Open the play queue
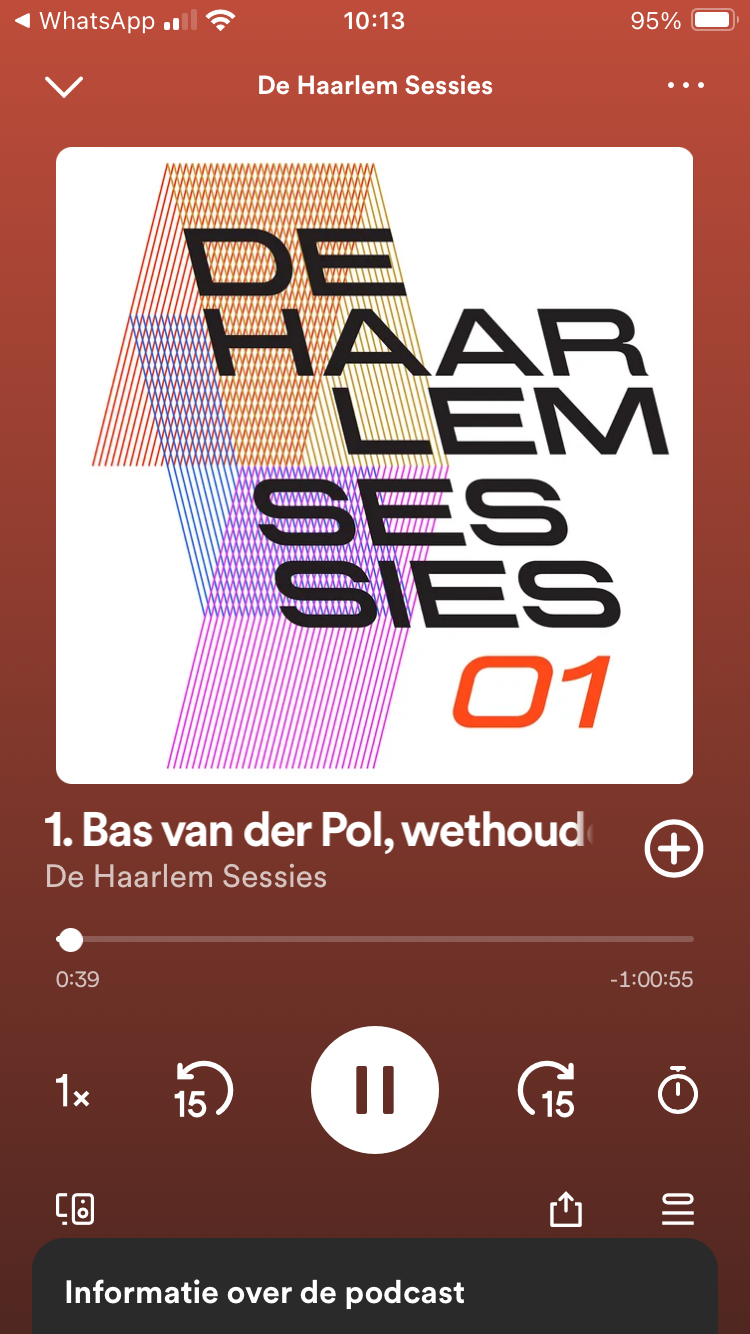The width and height of the screenshot is (750, 1334). pos(678,1209)
